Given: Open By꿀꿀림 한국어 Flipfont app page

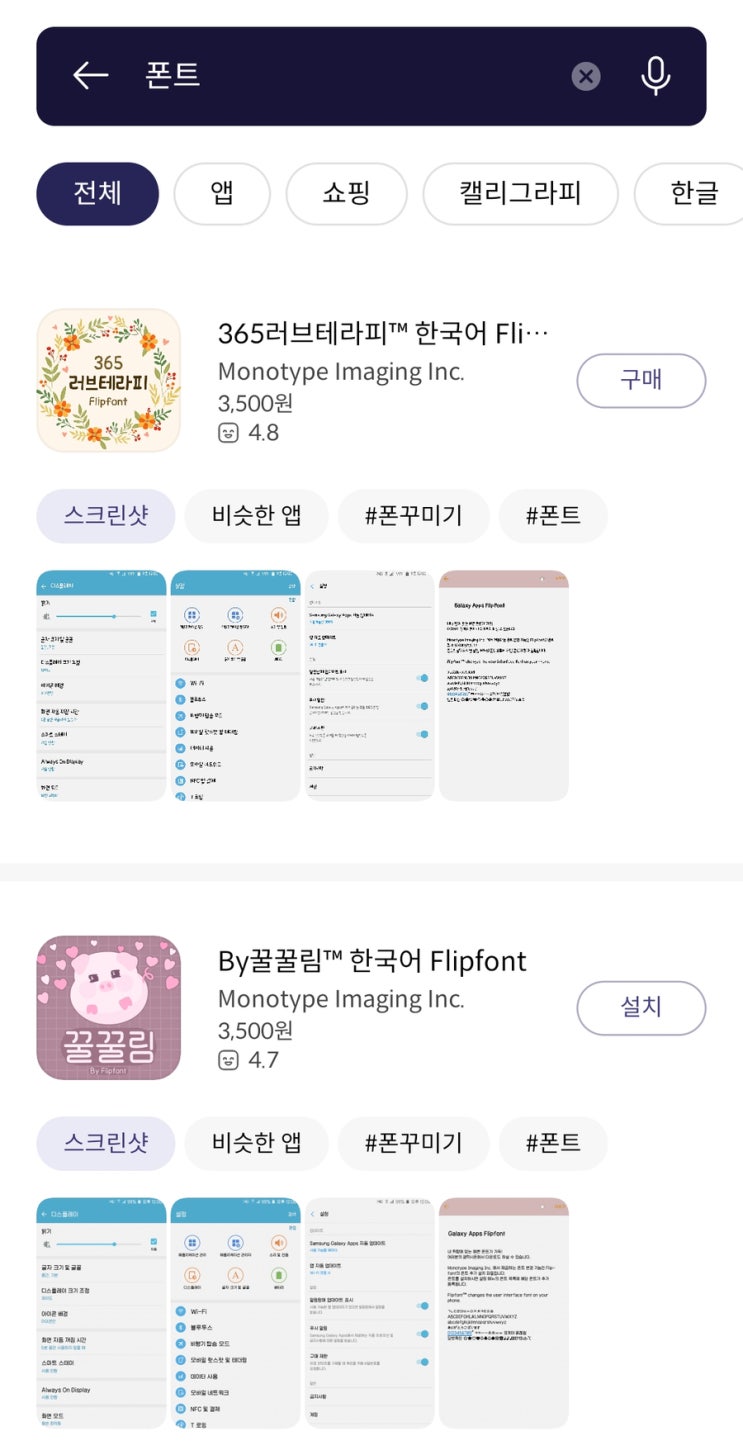Looking at the screenshot, I should coord(372,961).
